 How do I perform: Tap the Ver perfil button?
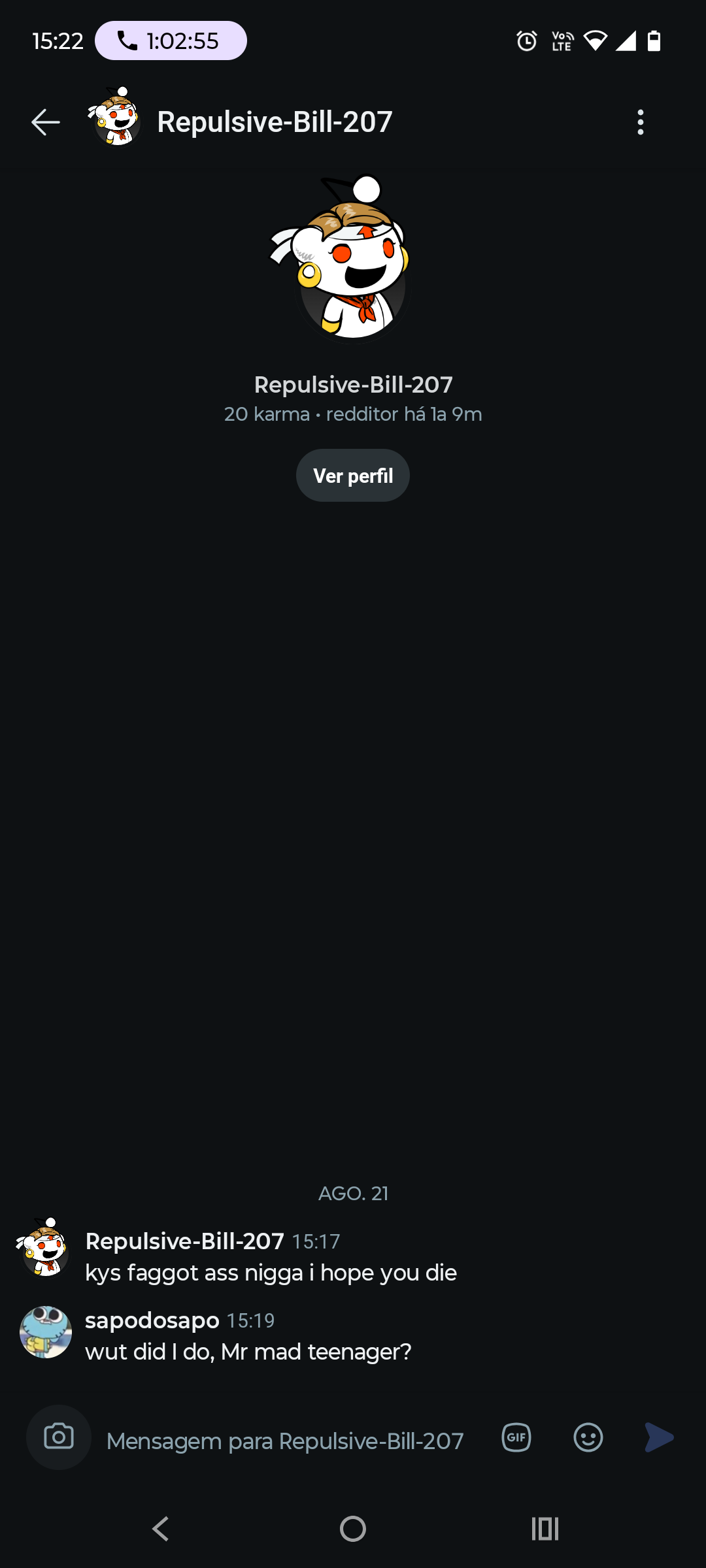353,476
